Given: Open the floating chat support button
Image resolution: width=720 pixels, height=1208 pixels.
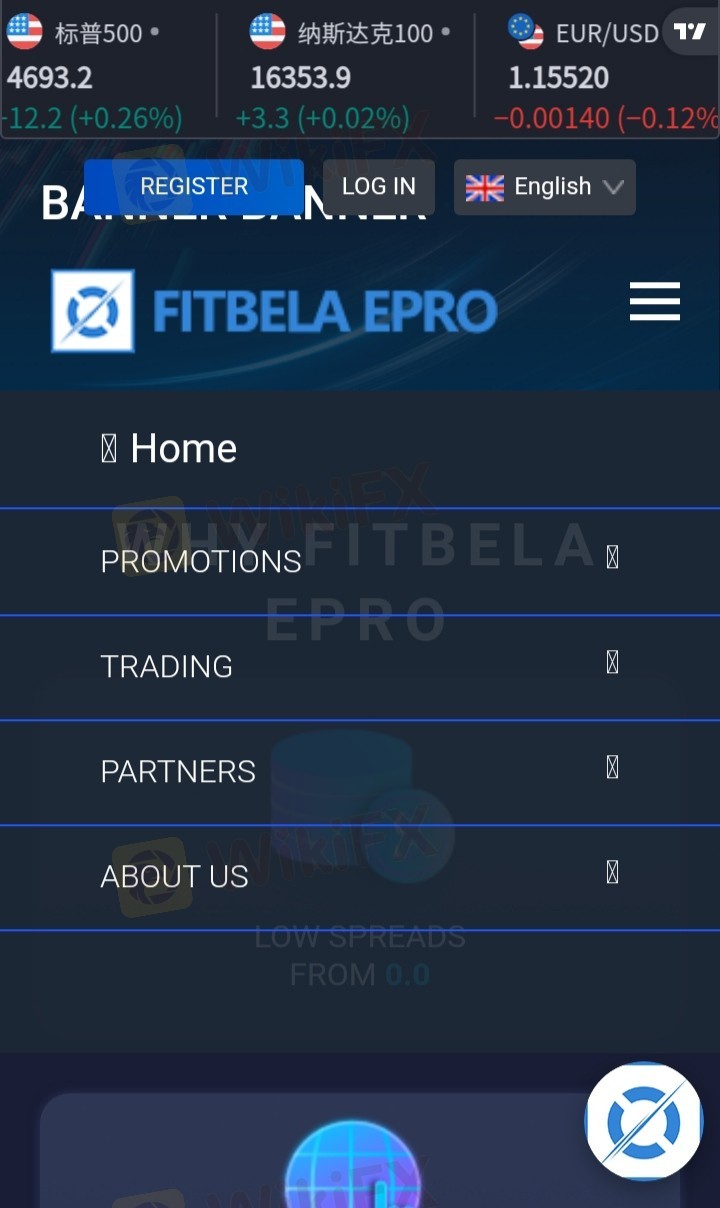Looking at the screenshot, I should click(644, 1121).
